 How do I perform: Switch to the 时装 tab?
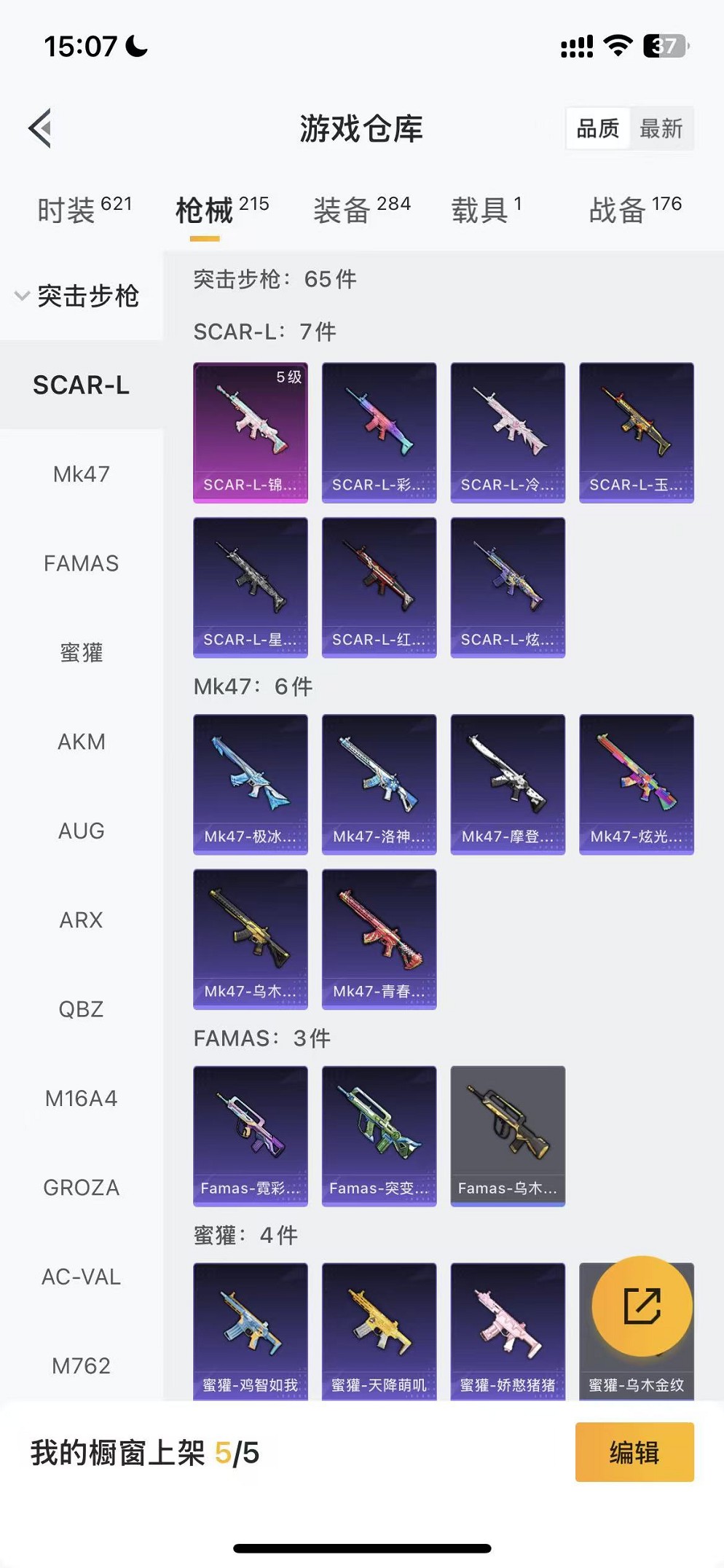[x=84, y=210]
